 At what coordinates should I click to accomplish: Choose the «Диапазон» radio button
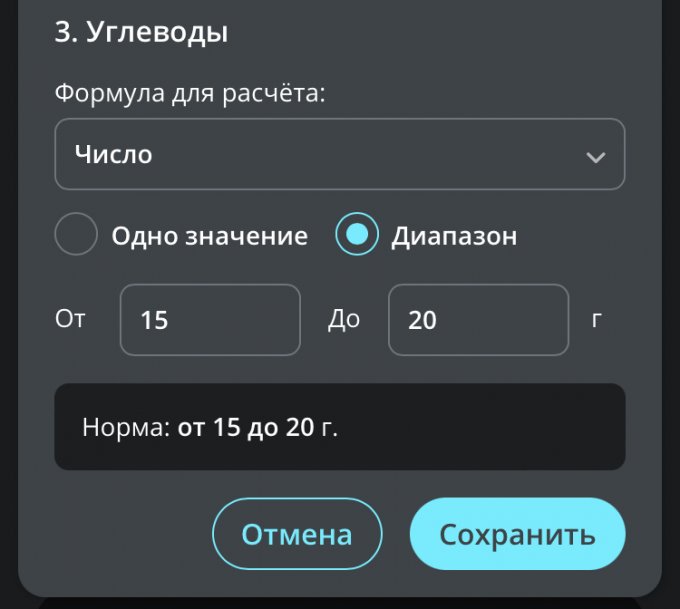pos(357,236)
